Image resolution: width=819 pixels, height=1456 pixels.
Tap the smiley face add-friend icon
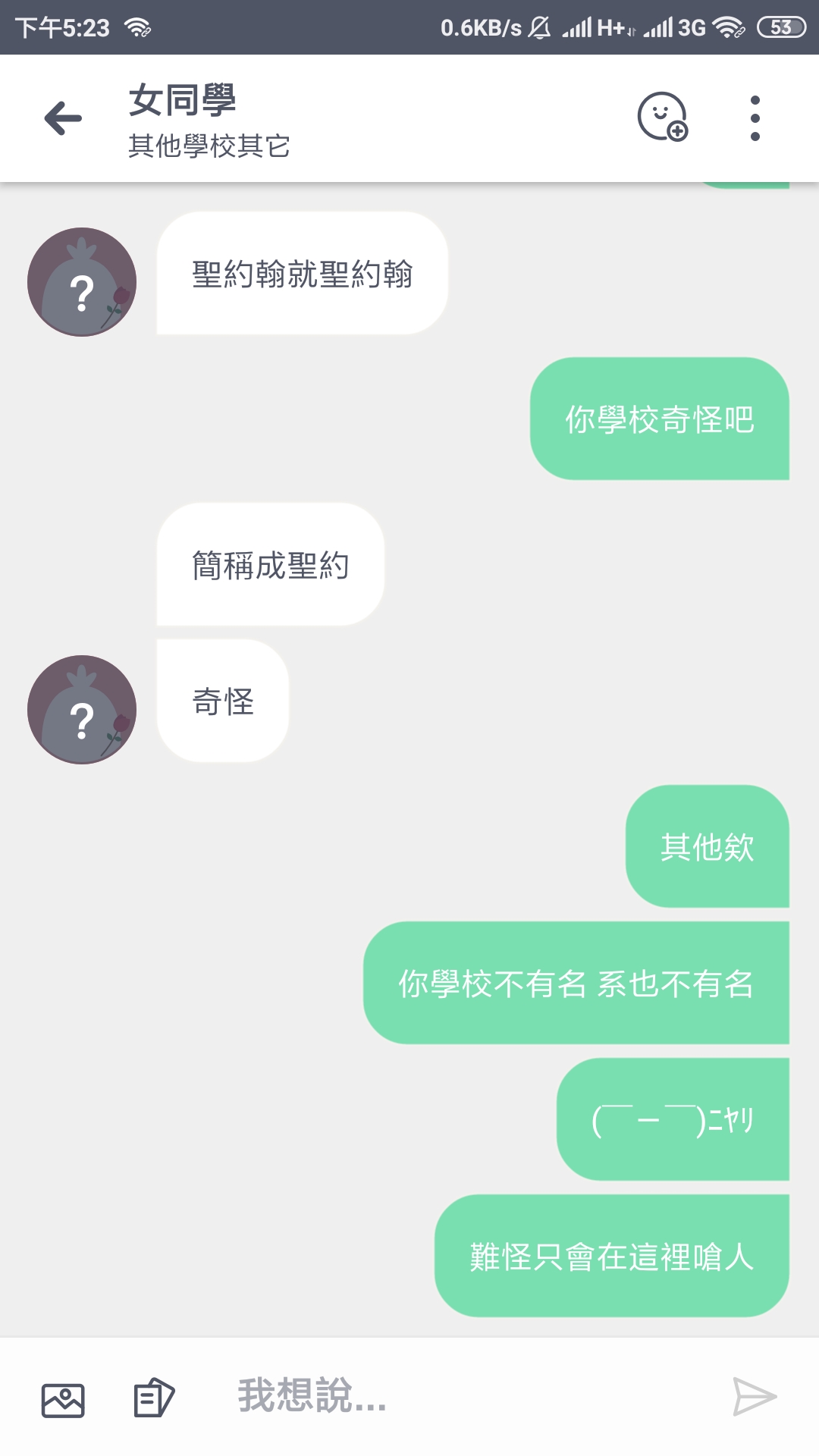[662, 117]
